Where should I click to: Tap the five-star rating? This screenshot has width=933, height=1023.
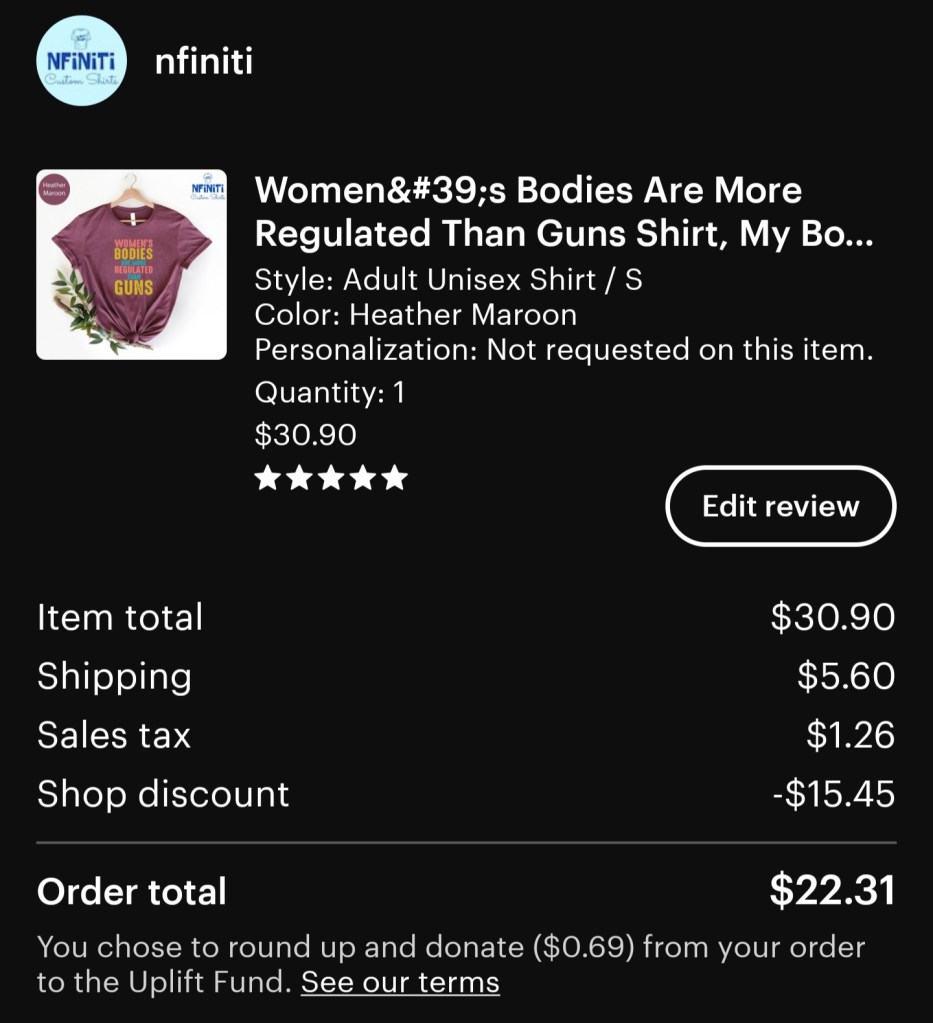(331, 478)
